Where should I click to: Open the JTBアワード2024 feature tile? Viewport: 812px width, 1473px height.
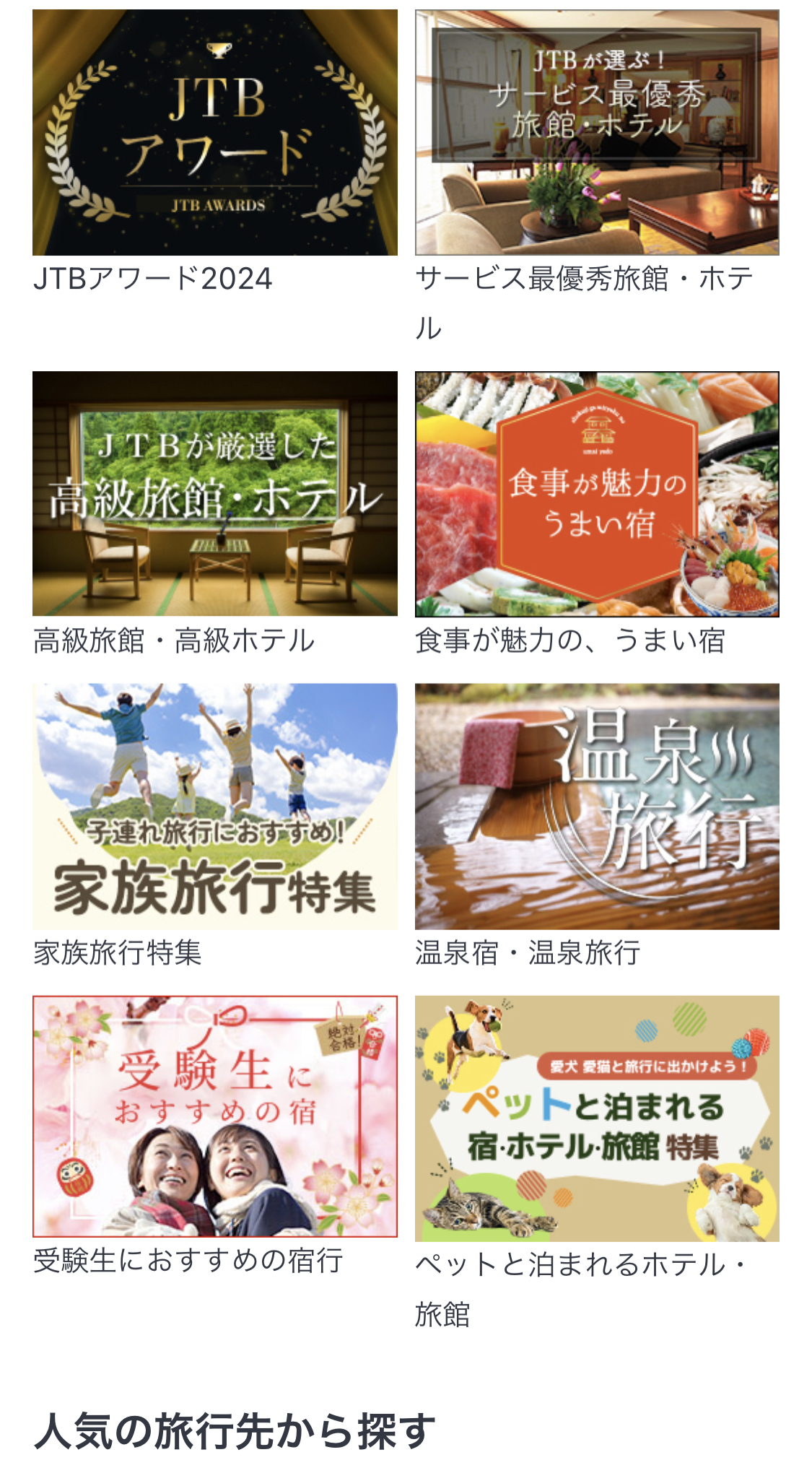(x=214, y=133)
